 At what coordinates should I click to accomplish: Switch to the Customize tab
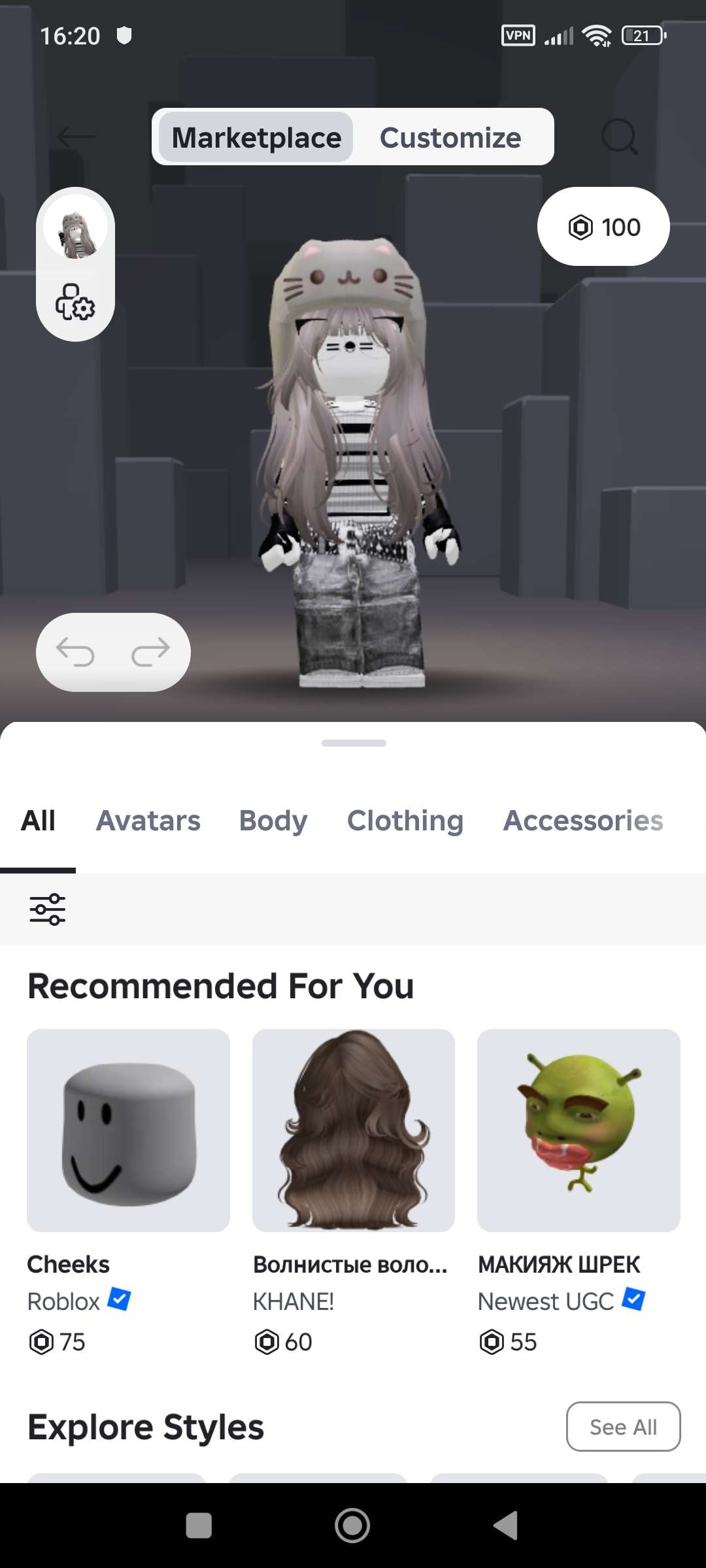click(450, 137)
